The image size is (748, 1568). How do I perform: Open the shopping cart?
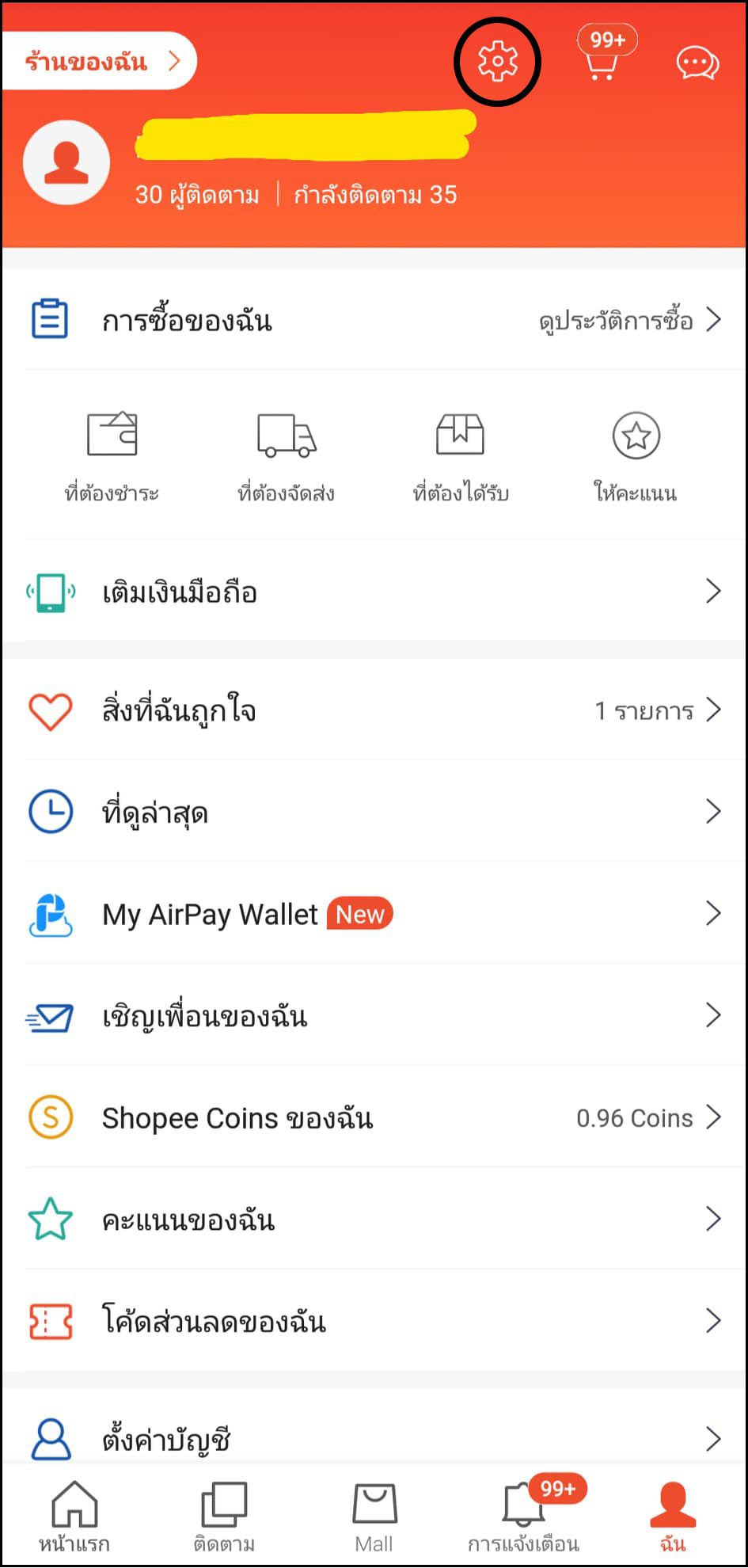pos(602,59)
